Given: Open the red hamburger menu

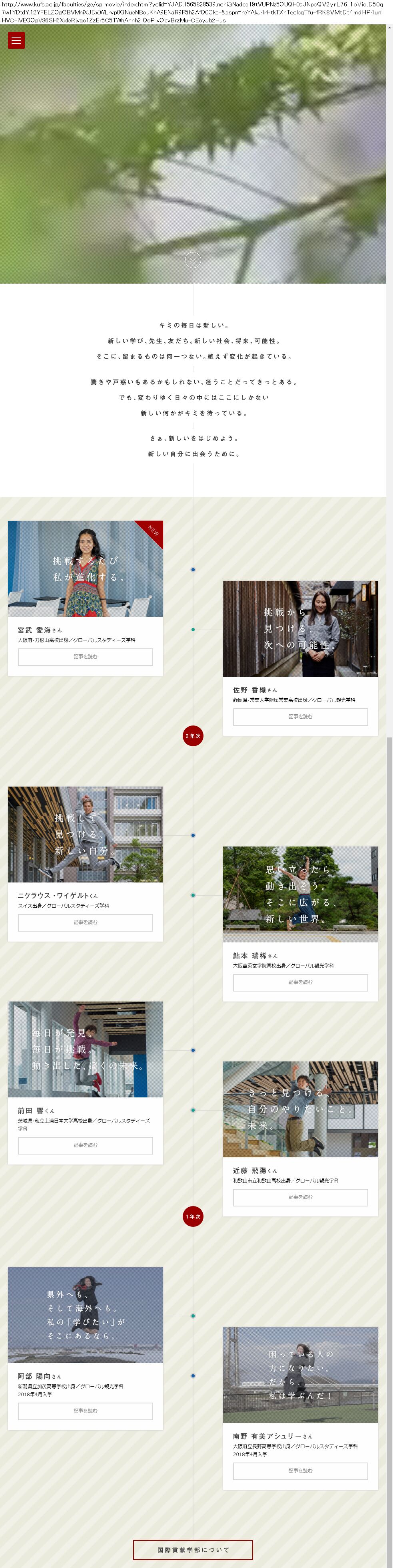Looking at the screenshot, I should tap(16, 40).
